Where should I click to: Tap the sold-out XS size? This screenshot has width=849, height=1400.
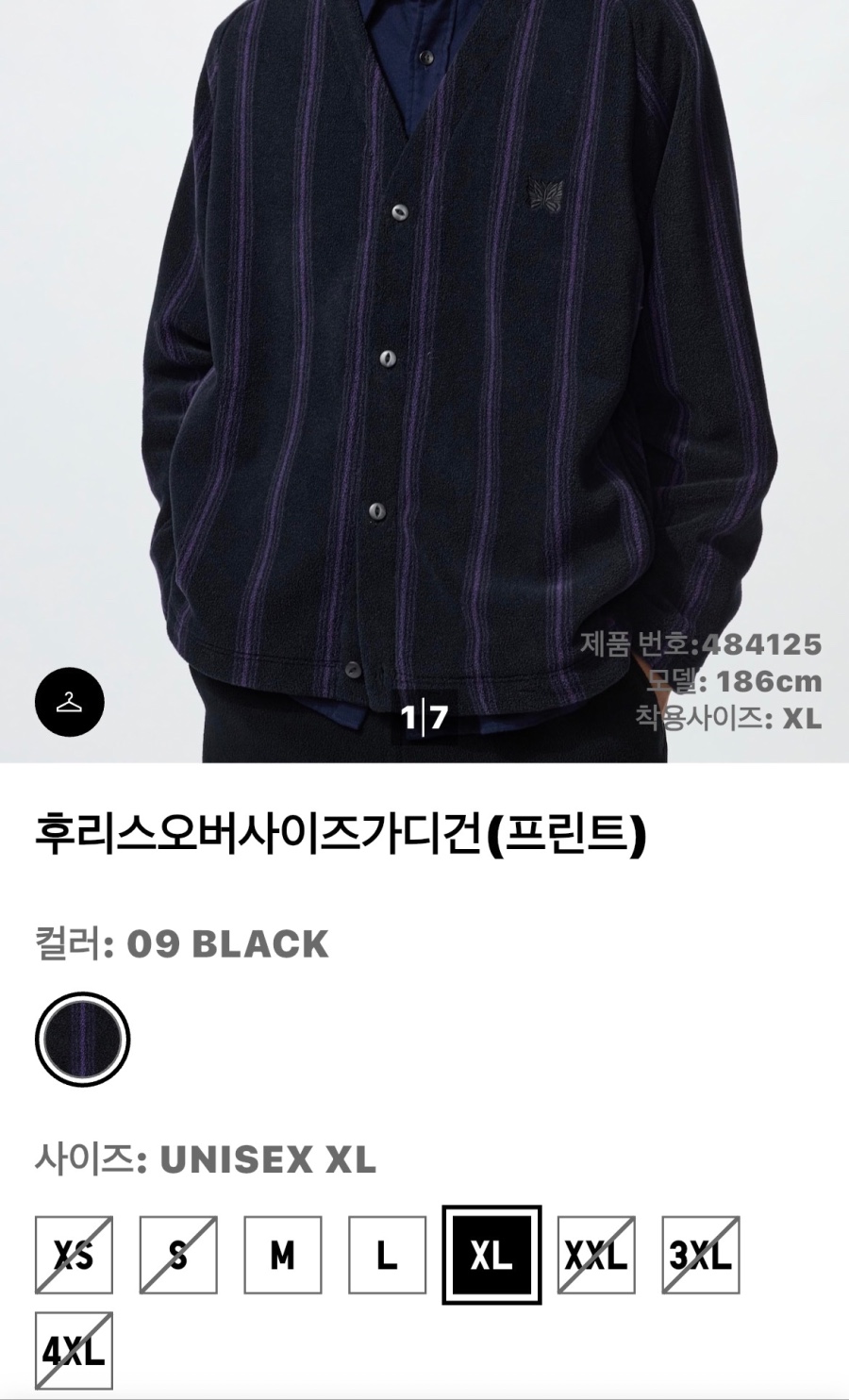pyautogui.click(x=74, y=1255)
